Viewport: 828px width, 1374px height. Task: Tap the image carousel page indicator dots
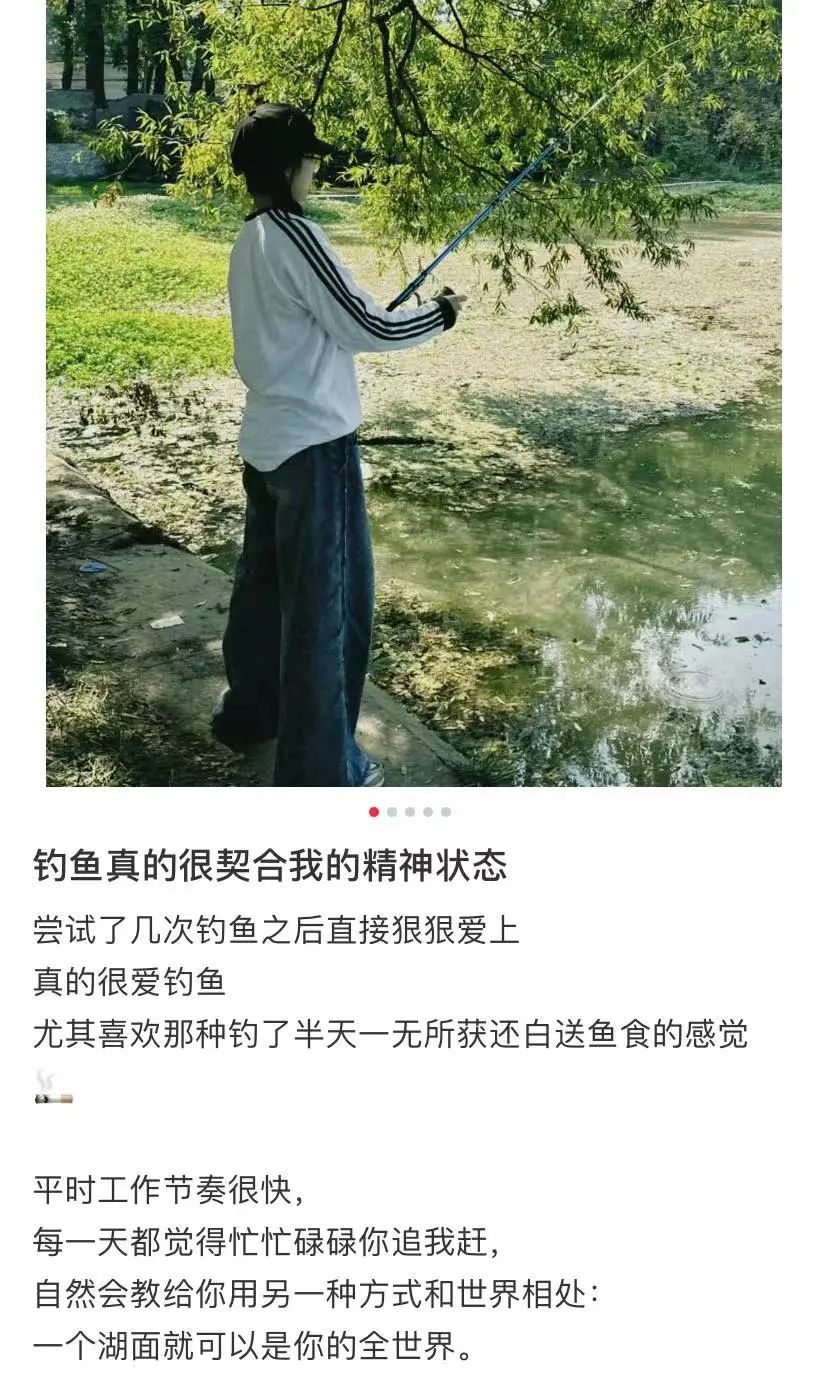click(410, 812)
